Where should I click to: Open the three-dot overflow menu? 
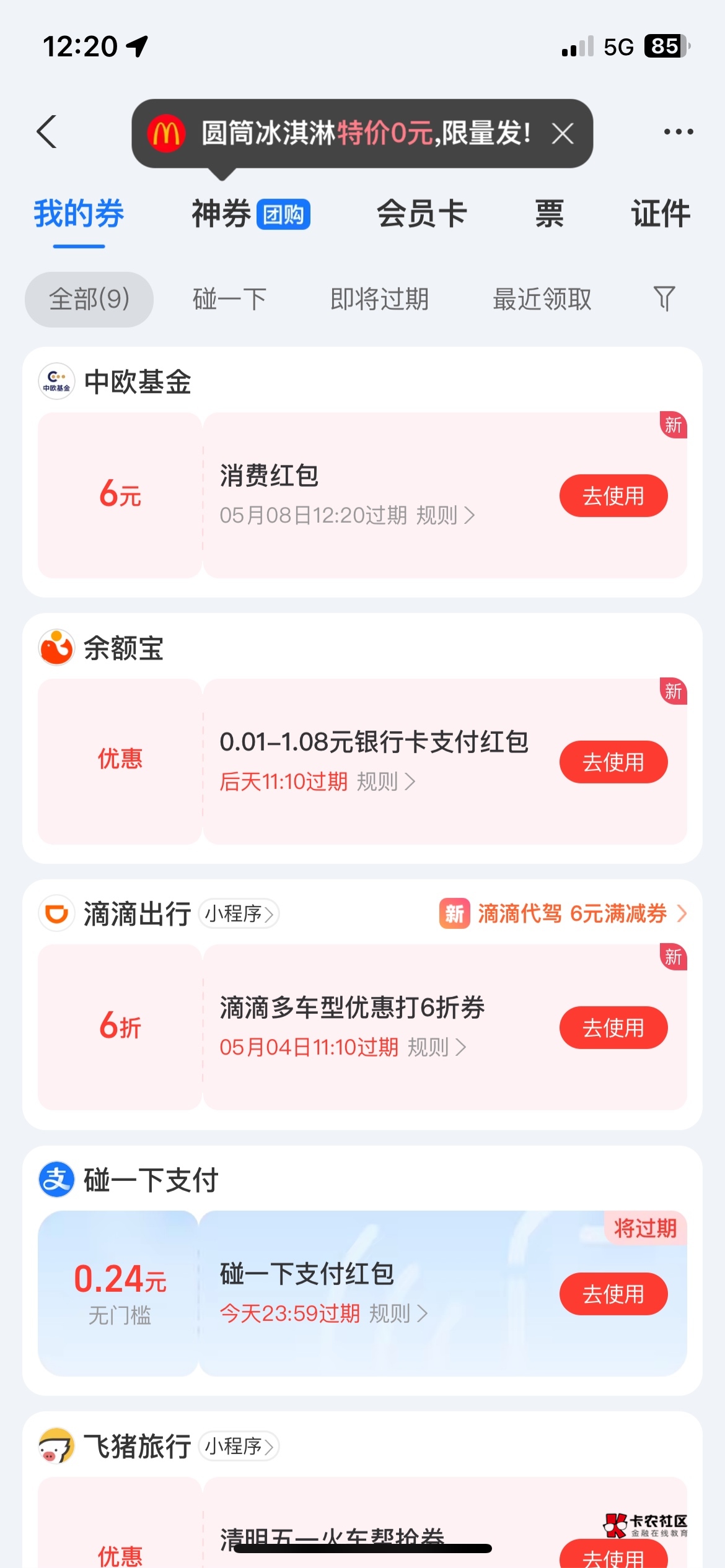678,132
